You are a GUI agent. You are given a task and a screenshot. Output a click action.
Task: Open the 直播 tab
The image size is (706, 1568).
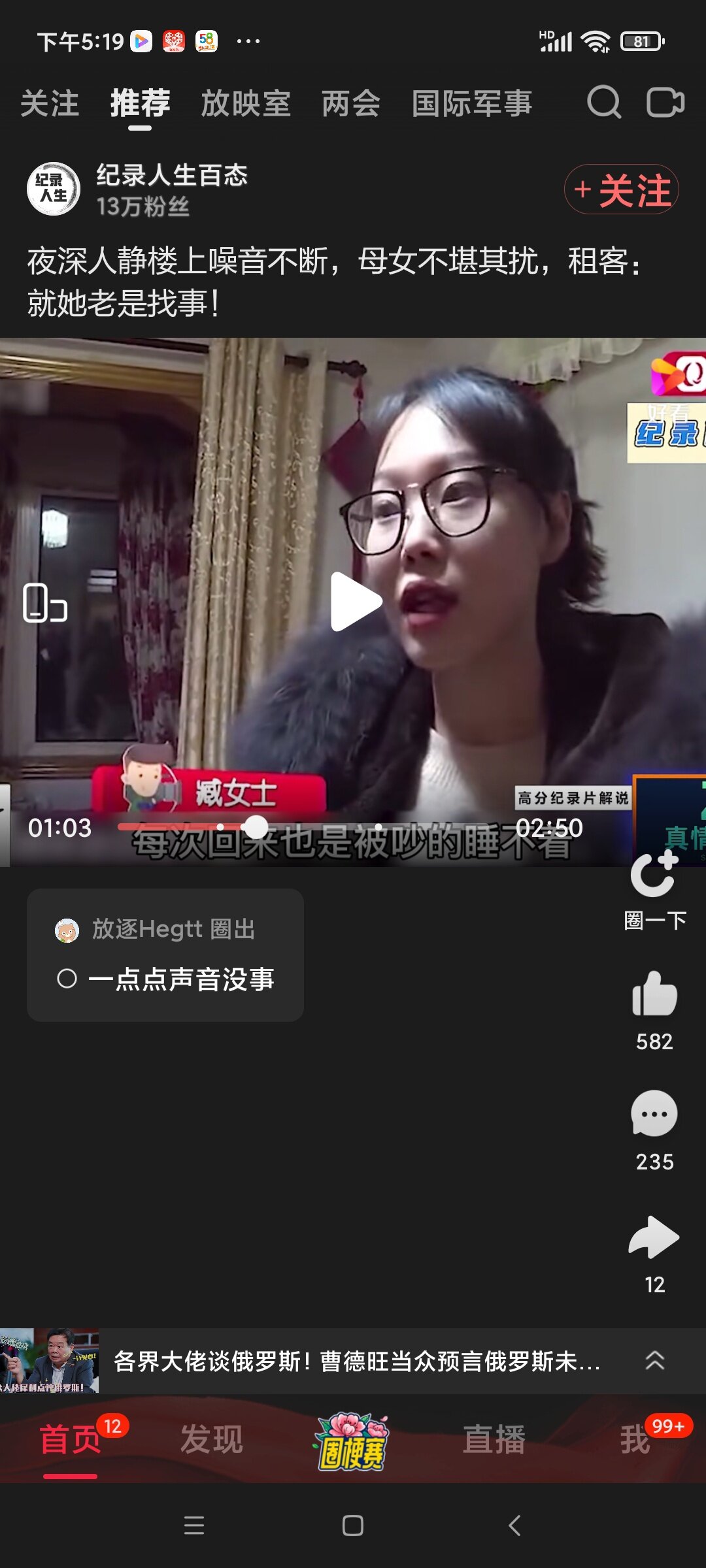494,1440
